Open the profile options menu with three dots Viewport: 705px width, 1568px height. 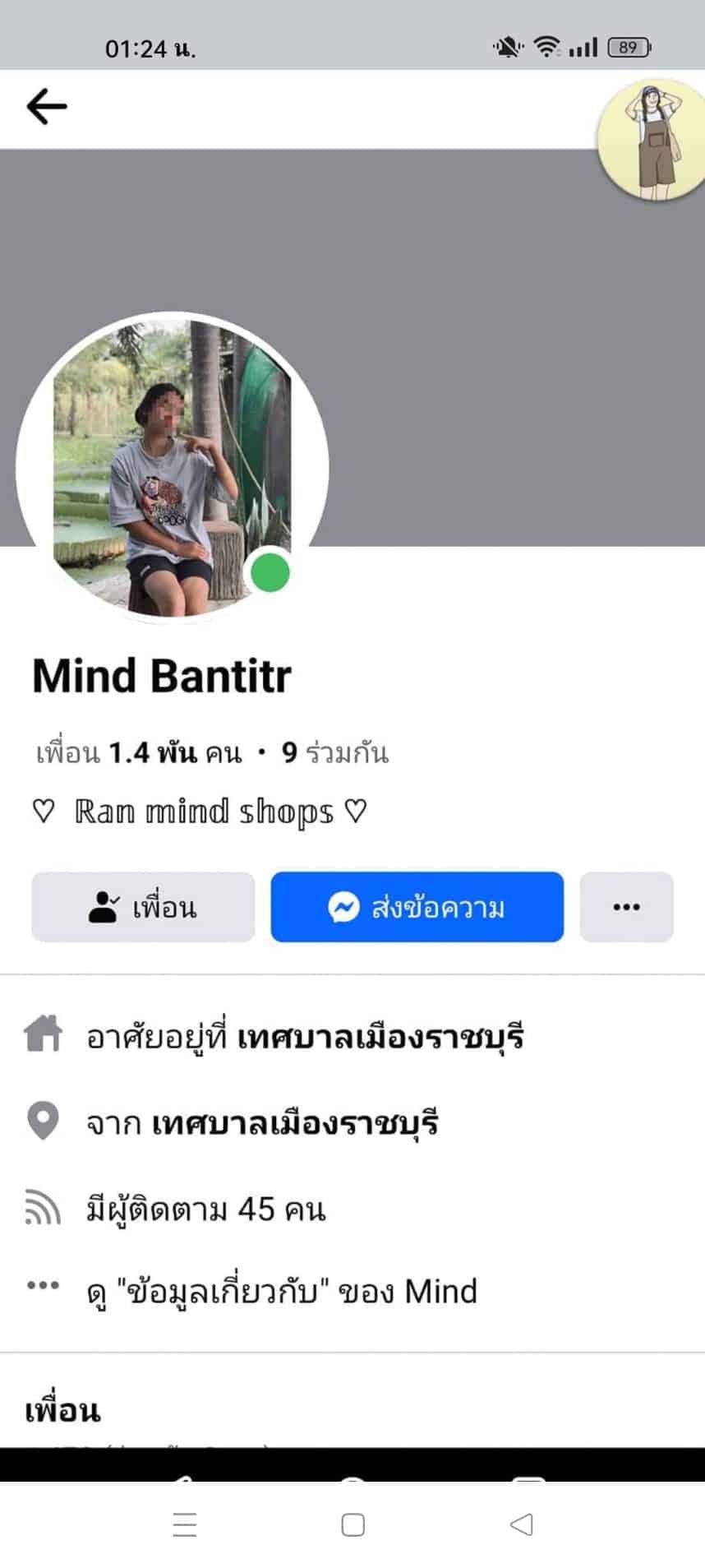626,907
